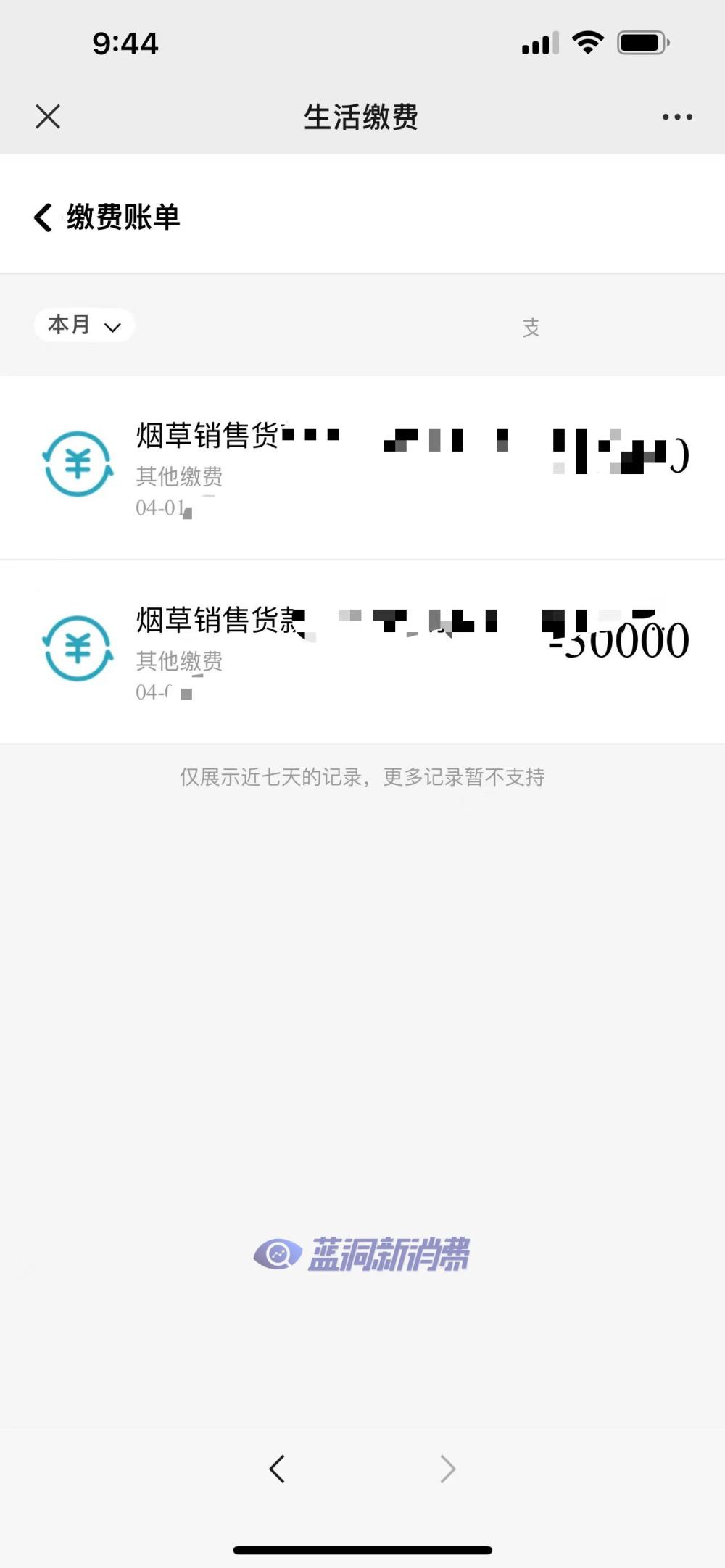The image size is (725, 1568).
Task: Open the 生活缴费 page title
Action: point(361,117)
